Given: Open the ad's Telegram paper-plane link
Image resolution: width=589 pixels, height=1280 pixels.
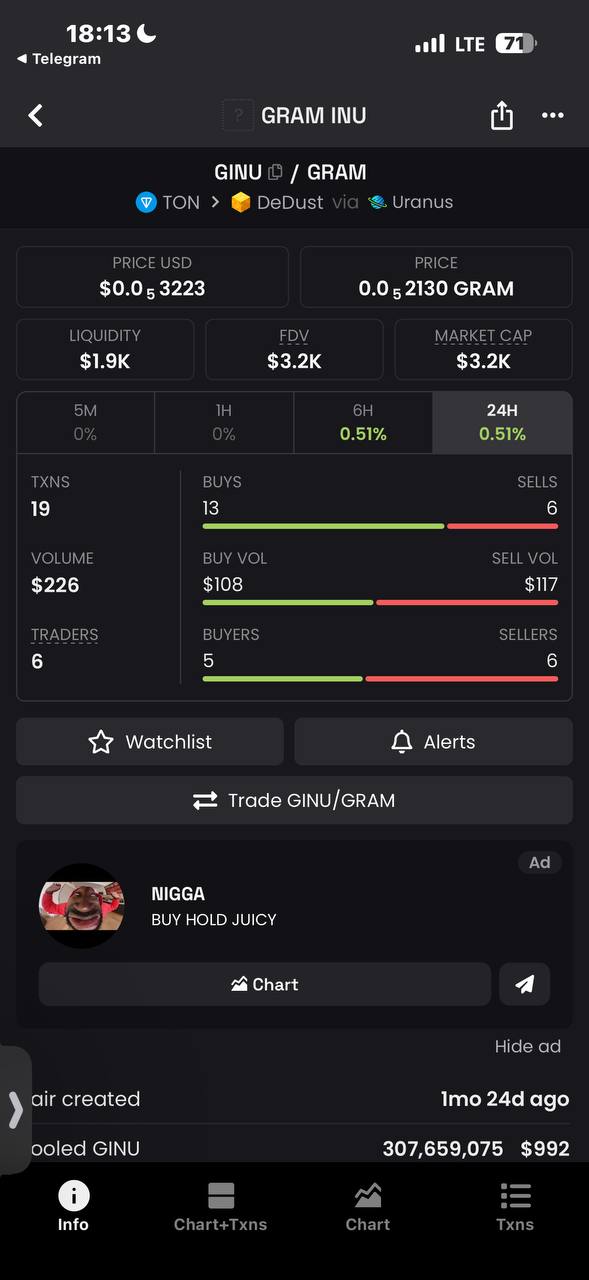Looking at the screenshot, I should [x=524, y=984].
